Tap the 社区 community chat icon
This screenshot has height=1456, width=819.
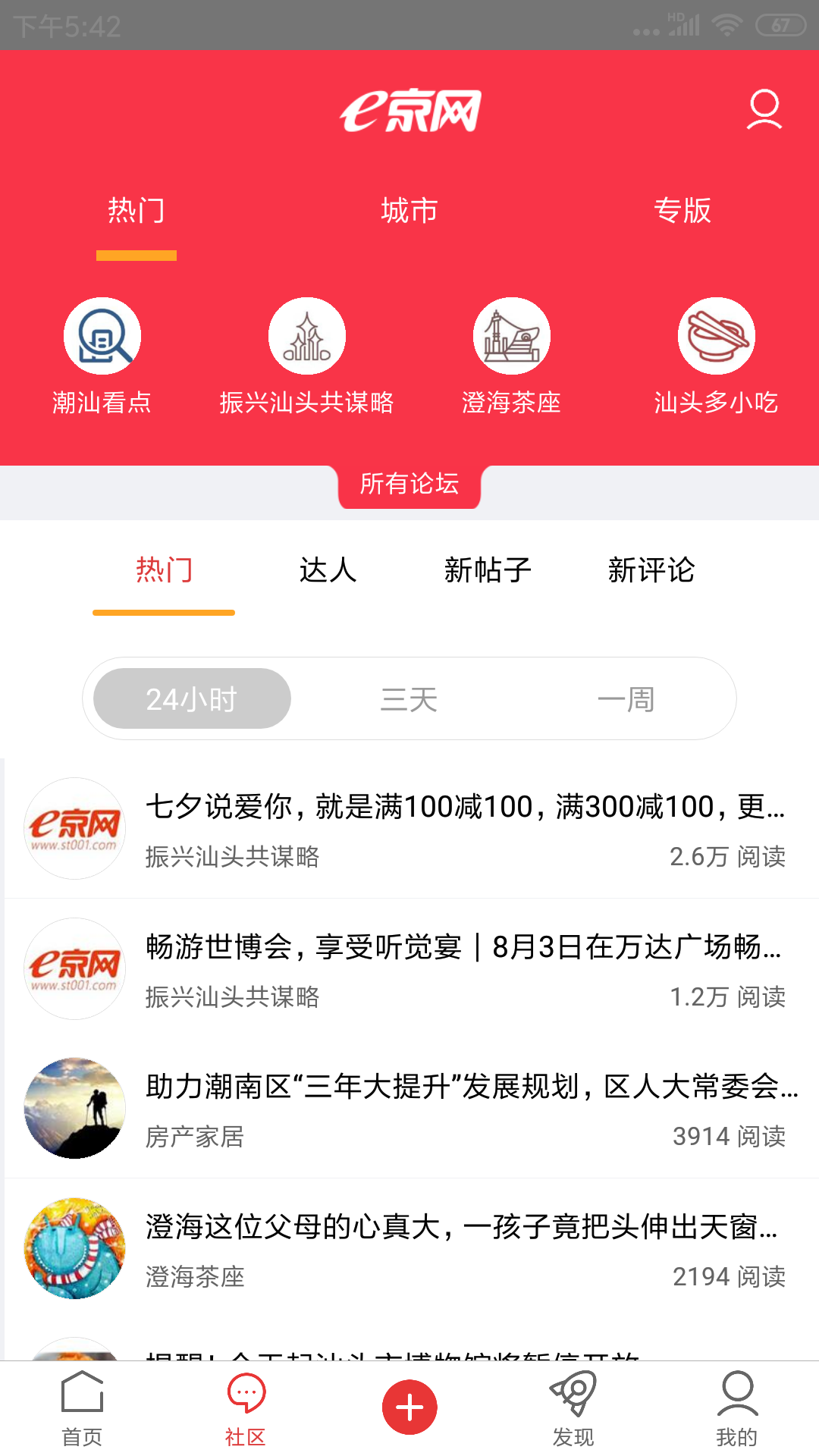(x=245, y=1405)
